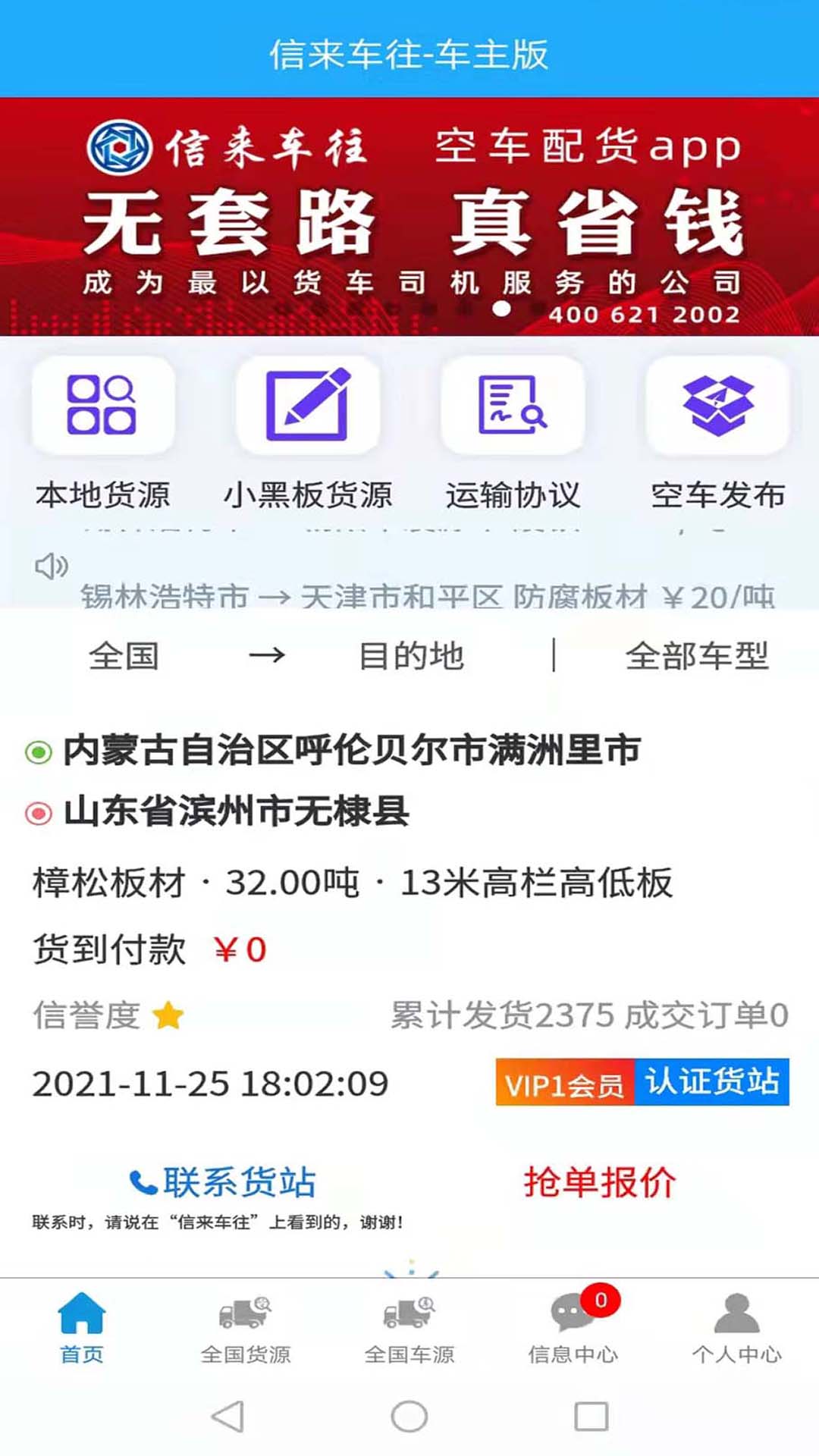Tap the 空车发布 box icon
This screenshot has height=1456, width=819.
717,404
